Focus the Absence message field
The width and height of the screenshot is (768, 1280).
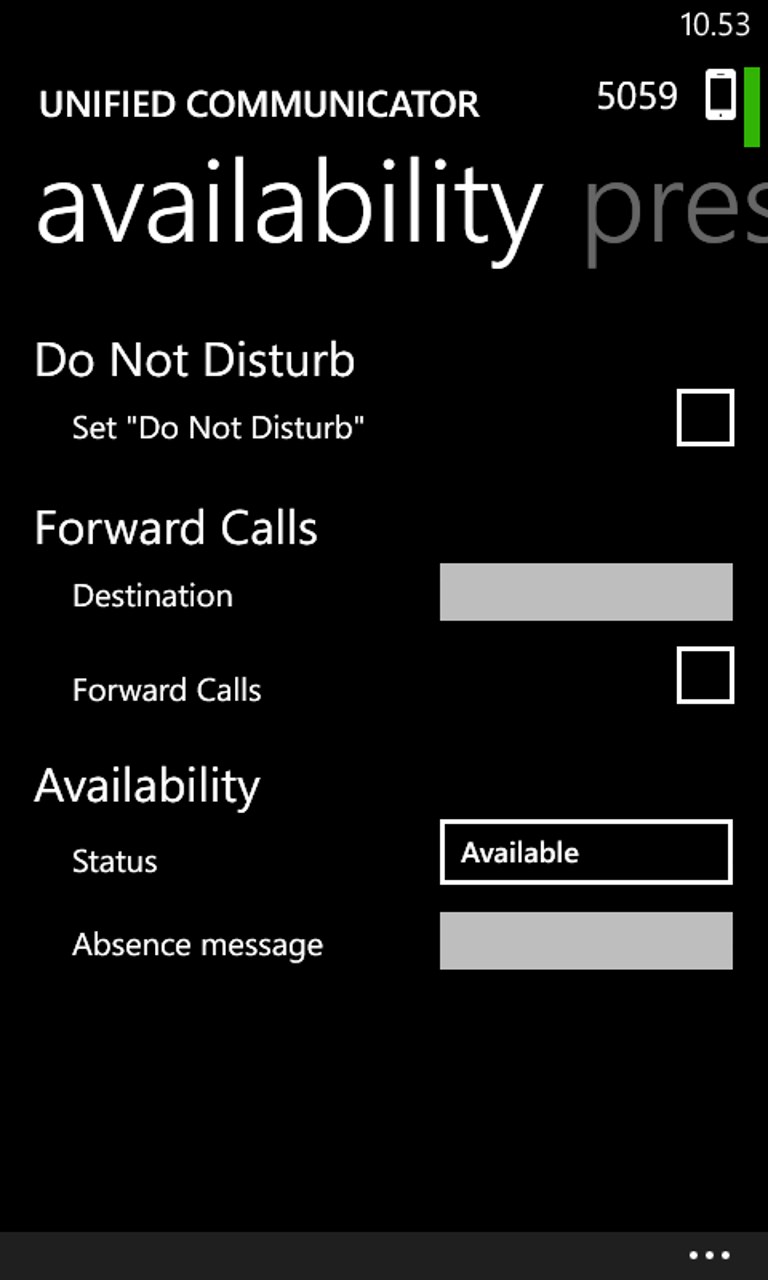pos(586,940)
